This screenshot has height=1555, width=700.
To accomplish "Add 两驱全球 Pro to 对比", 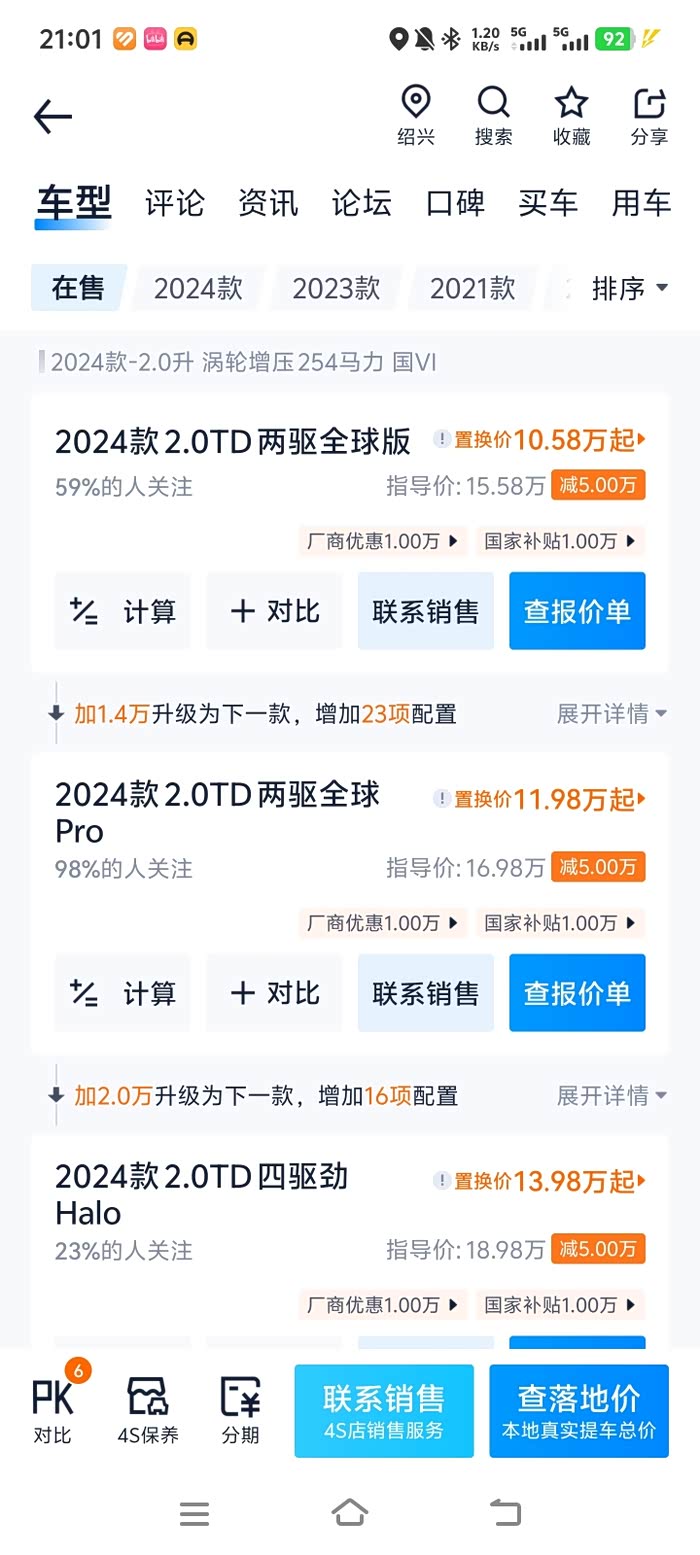I will click(274, 993).
